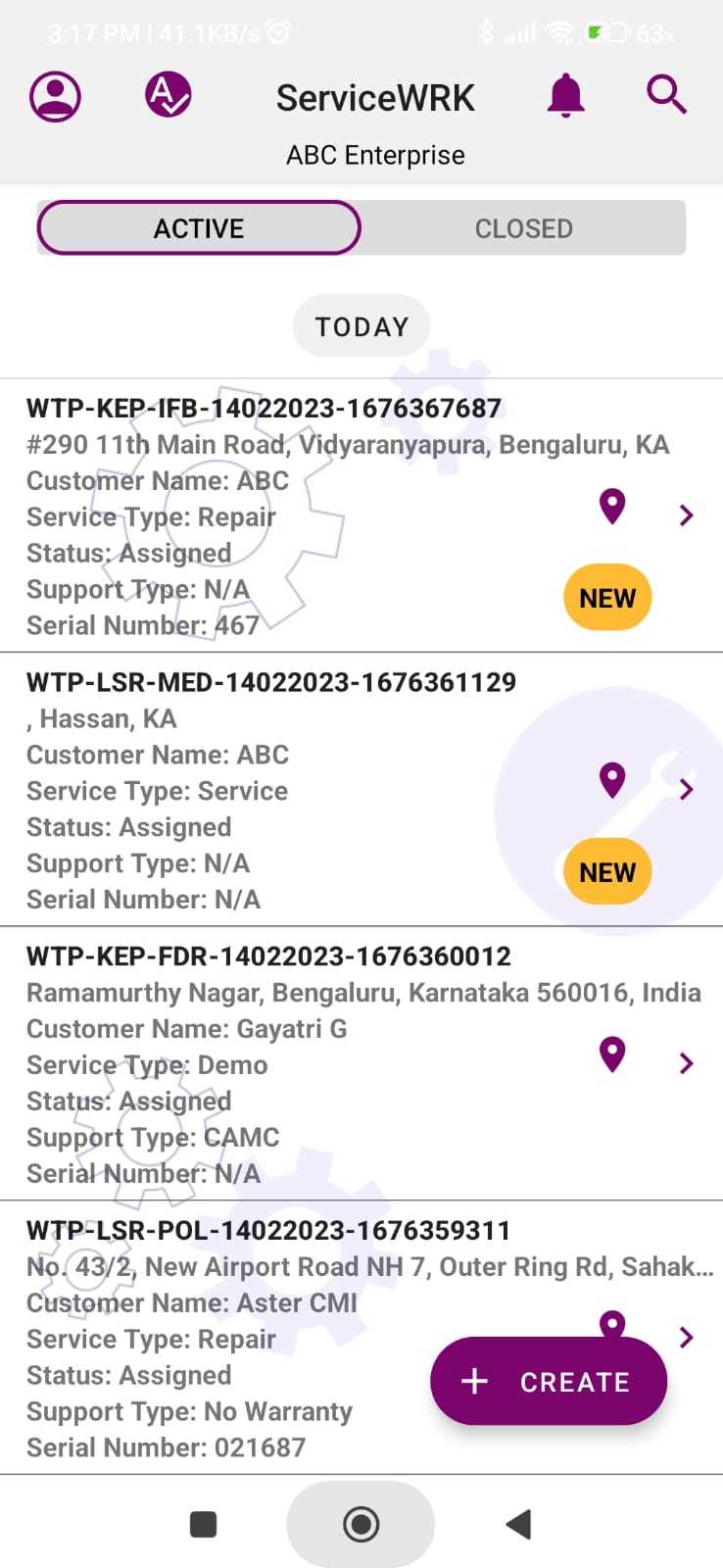Tap the location pin on the Hassan ticket
This screenshot has width=723, height=1568.
611,779
